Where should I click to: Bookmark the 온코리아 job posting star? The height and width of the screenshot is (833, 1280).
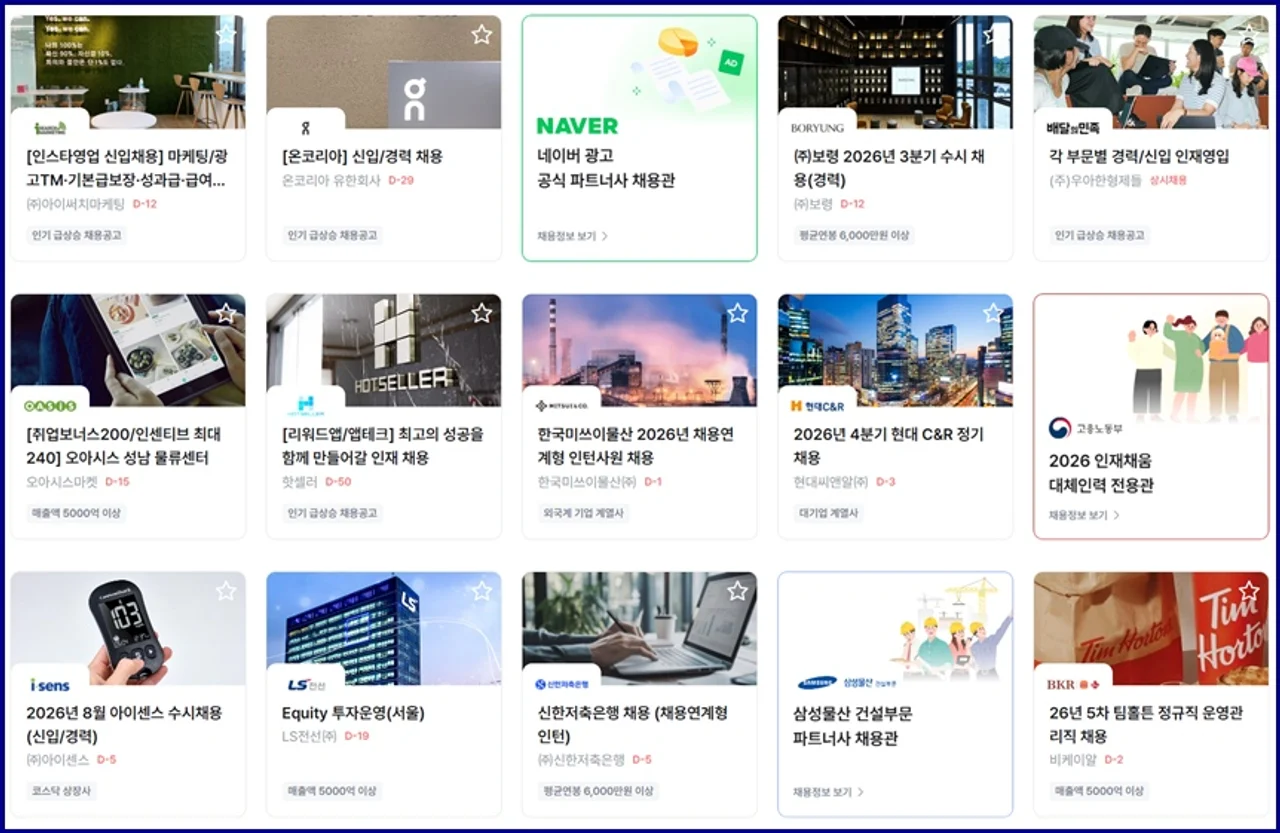point(482,35)
